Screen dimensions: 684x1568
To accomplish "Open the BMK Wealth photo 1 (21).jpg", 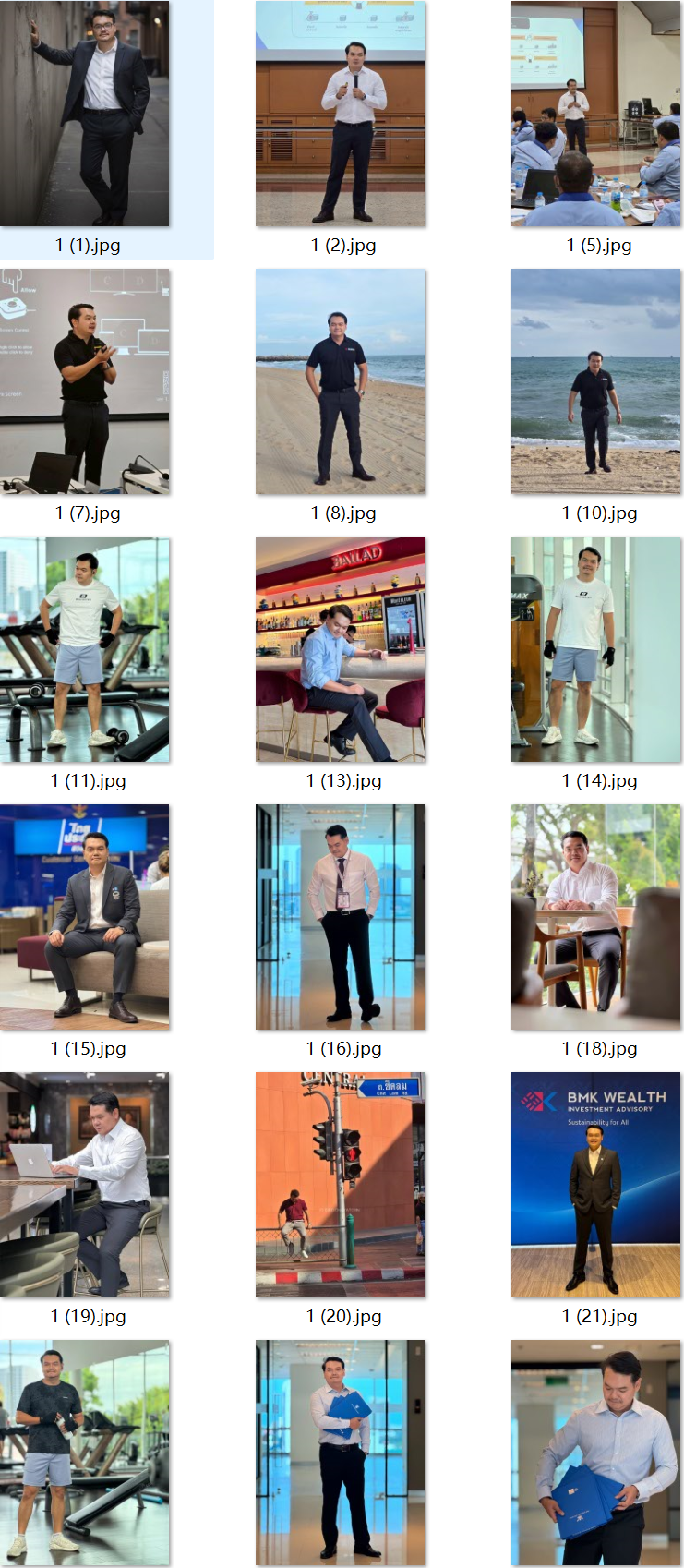I will (596, 1185).
